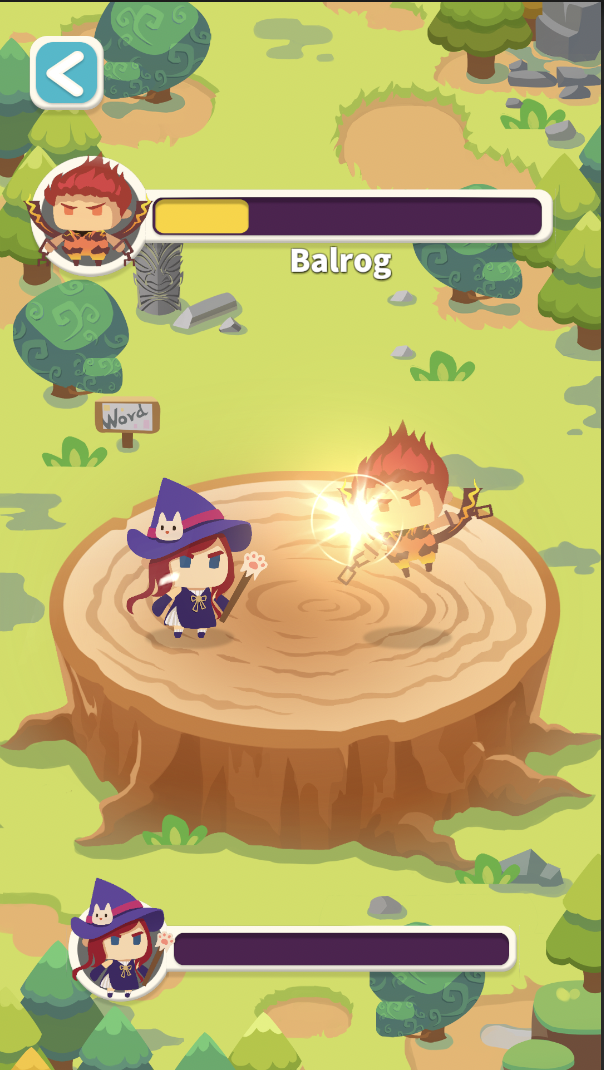Tap the back arrow button
The width and height of the screenshot is (604, 1070).
[x=66, y=72]
